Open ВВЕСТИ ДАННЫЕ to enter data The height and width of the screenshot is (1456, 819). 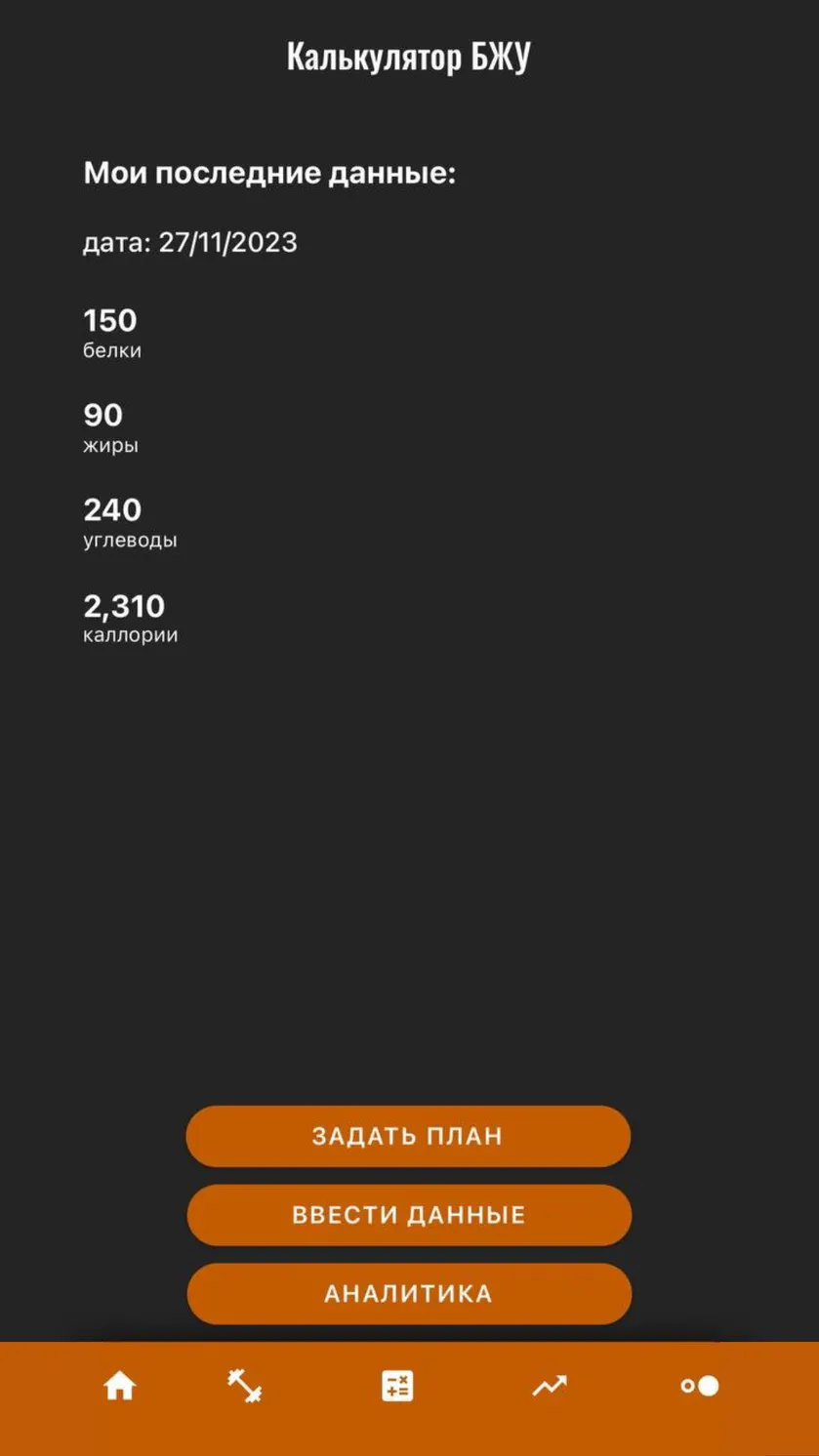pos(409,1215)
